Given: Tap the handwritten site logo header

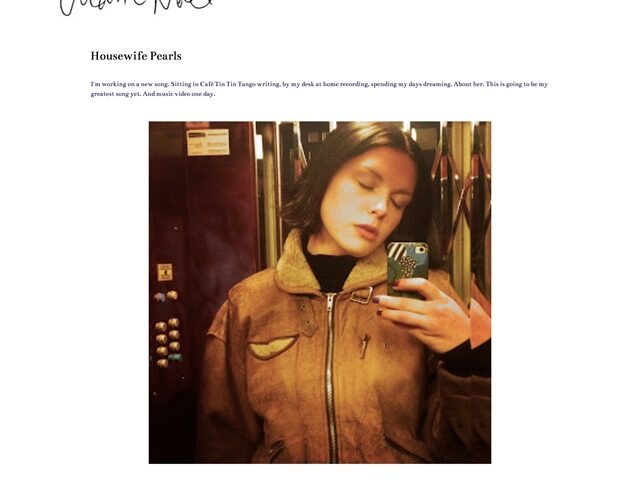Looking at the screenshot, I should point(136,6).
